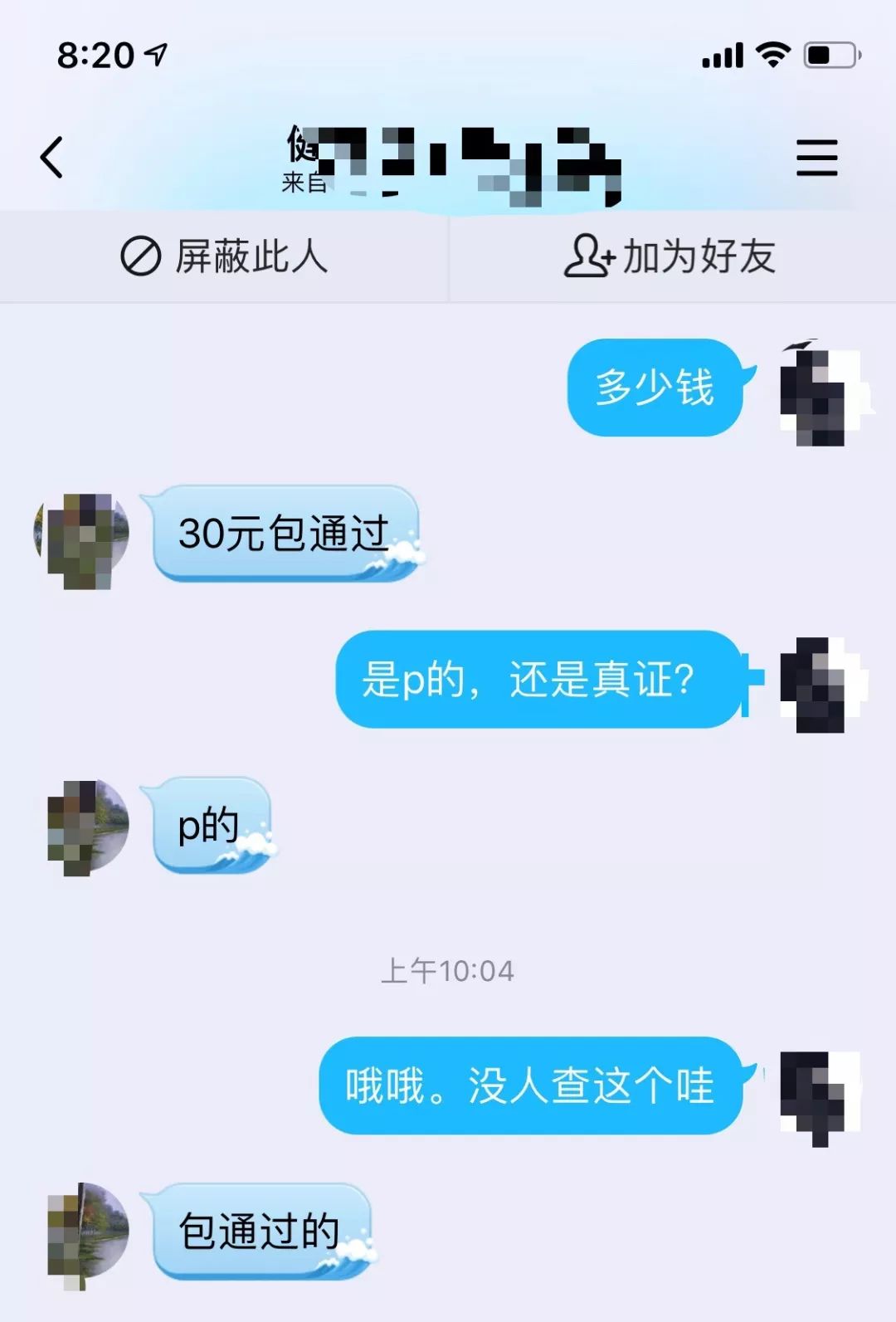Image resolution: width=896 pixels, height=1322 pixels.
Task: Tap the back chevron at top left
Action: 51,158
